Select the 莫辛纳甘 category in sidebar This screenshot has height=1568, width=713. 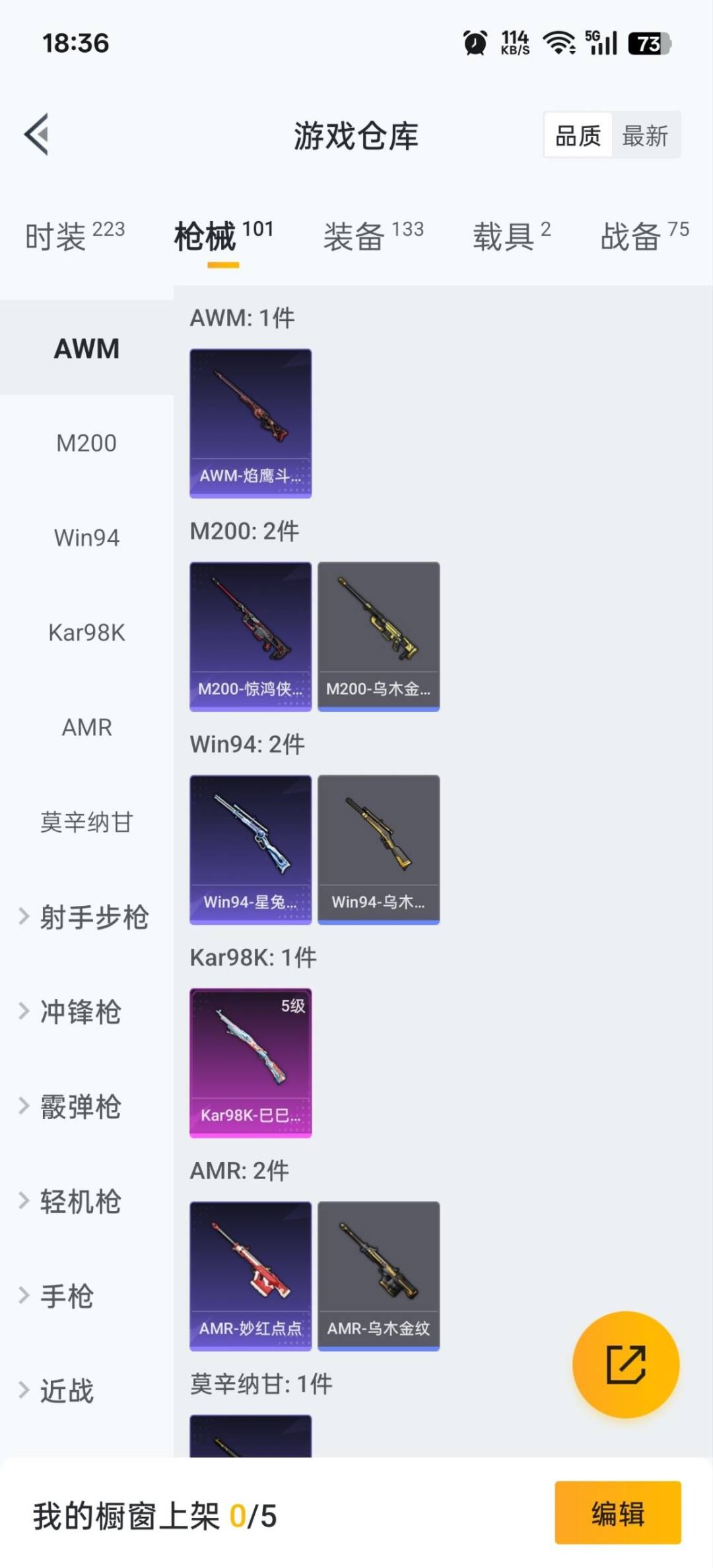86,823
